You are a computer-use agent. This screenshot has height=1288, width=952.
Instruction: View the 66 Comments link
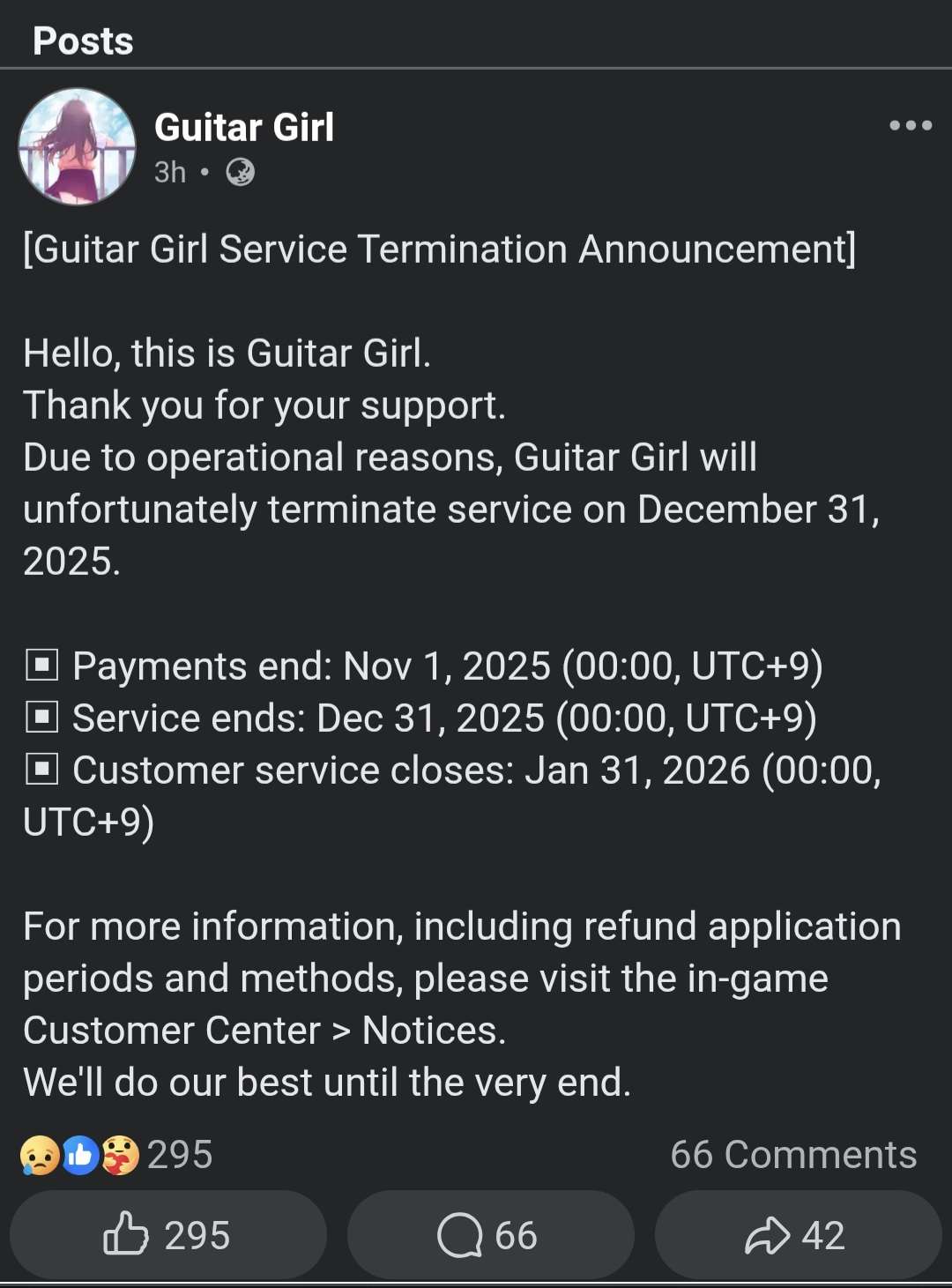(792, 1154)
